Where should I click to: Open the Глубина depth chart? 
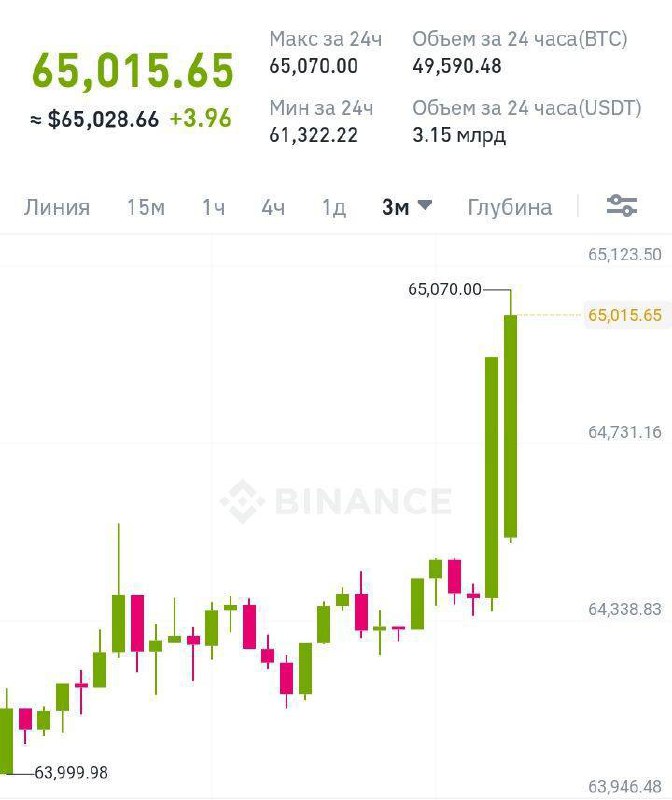510,208
